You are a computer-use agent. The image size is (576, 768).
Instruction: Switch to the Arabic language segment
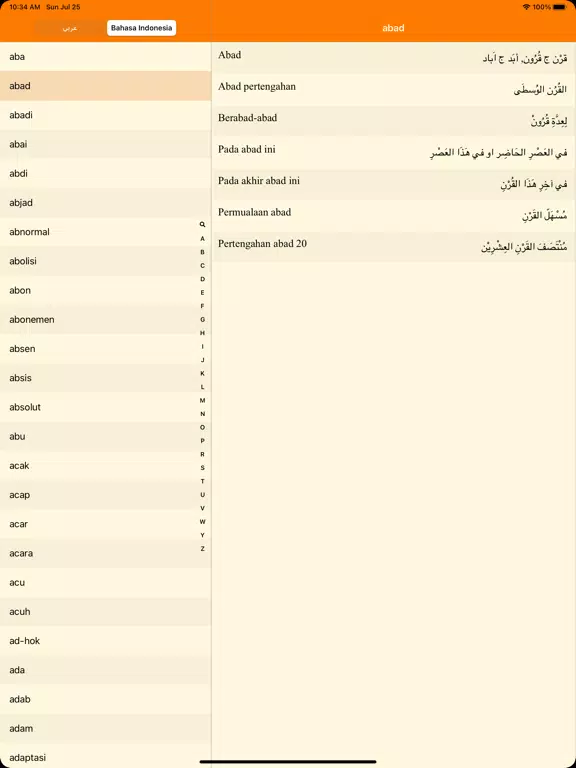(x=70, y=28)
